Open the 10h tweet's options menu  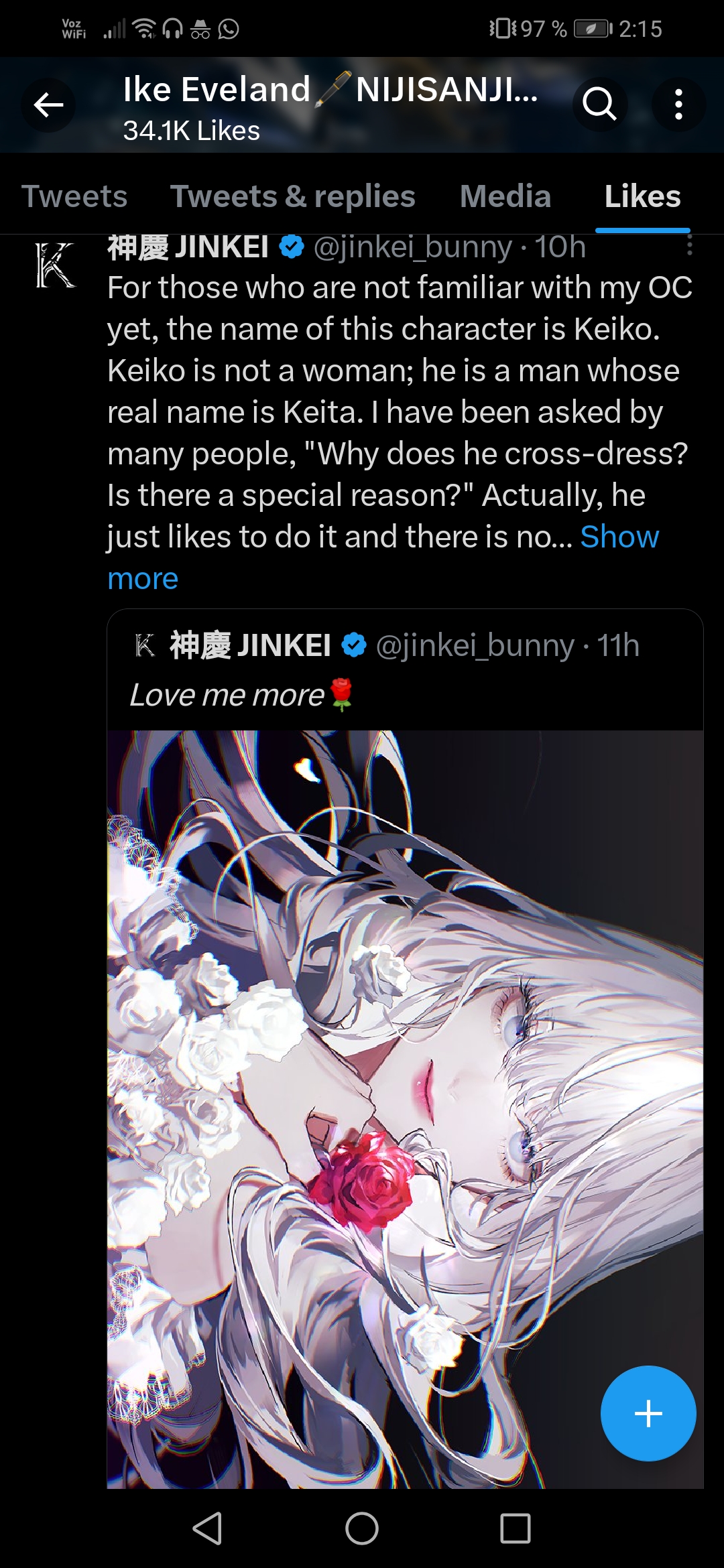689,246
